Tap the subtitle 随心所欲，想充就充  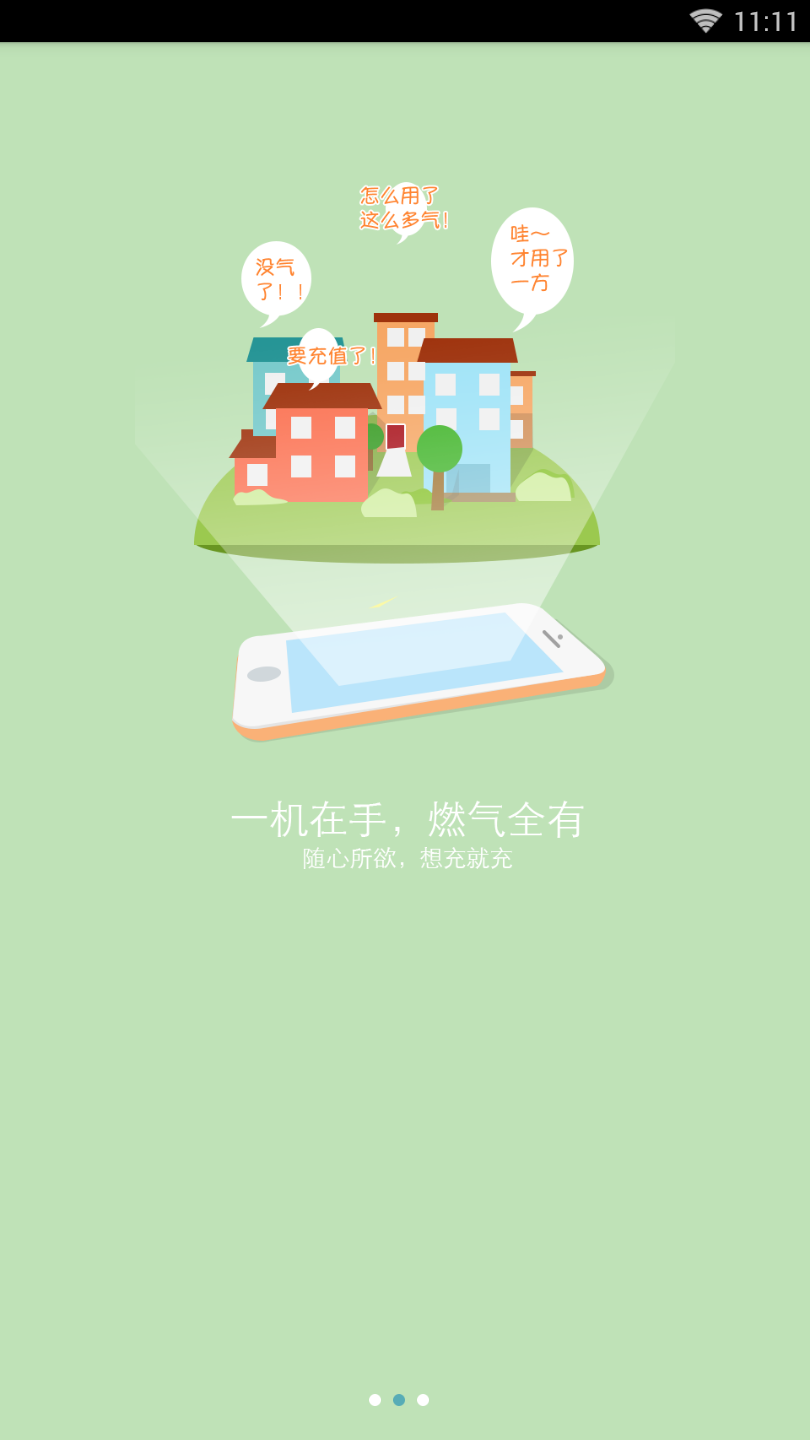coord(404,858)
